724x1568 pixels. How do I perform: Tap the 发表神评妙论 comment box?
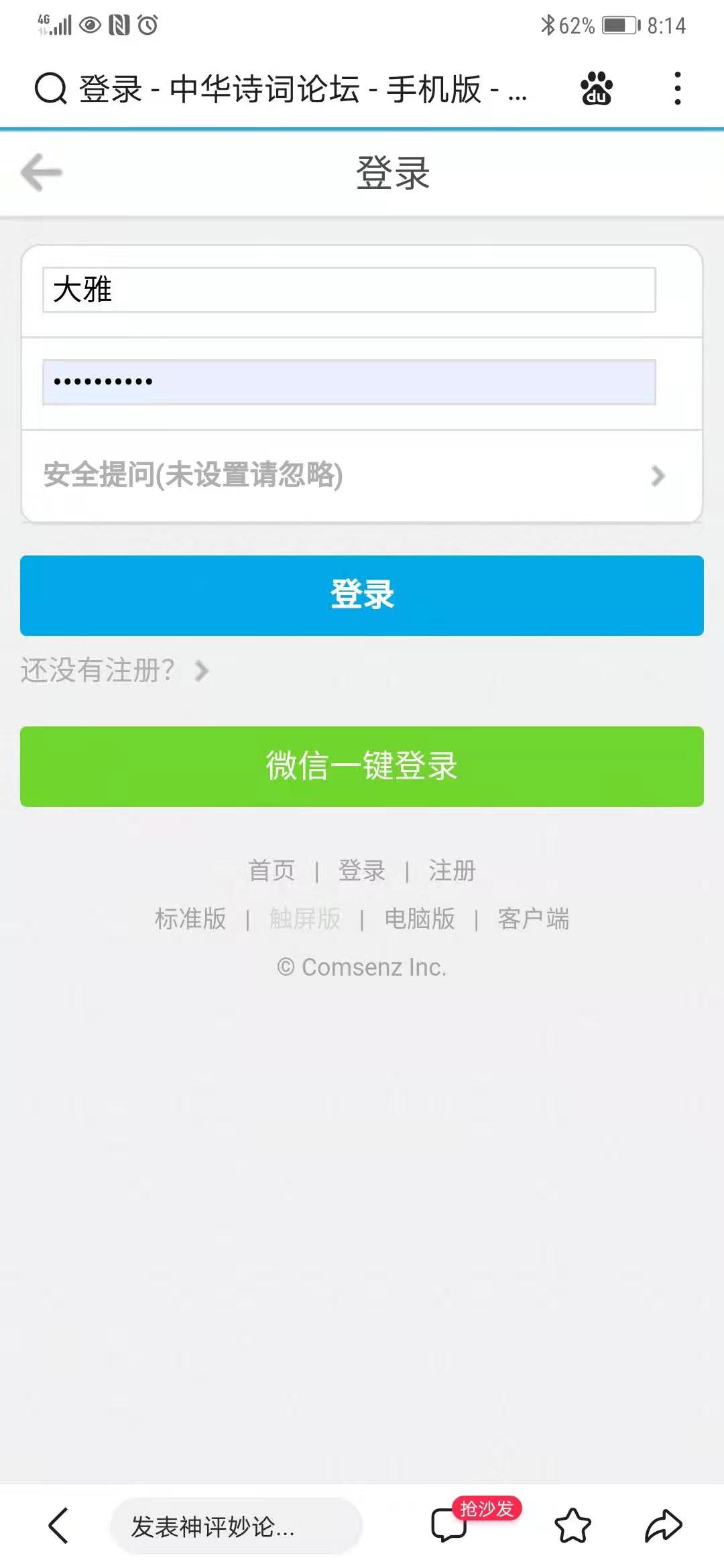[x=236, y=1526]
